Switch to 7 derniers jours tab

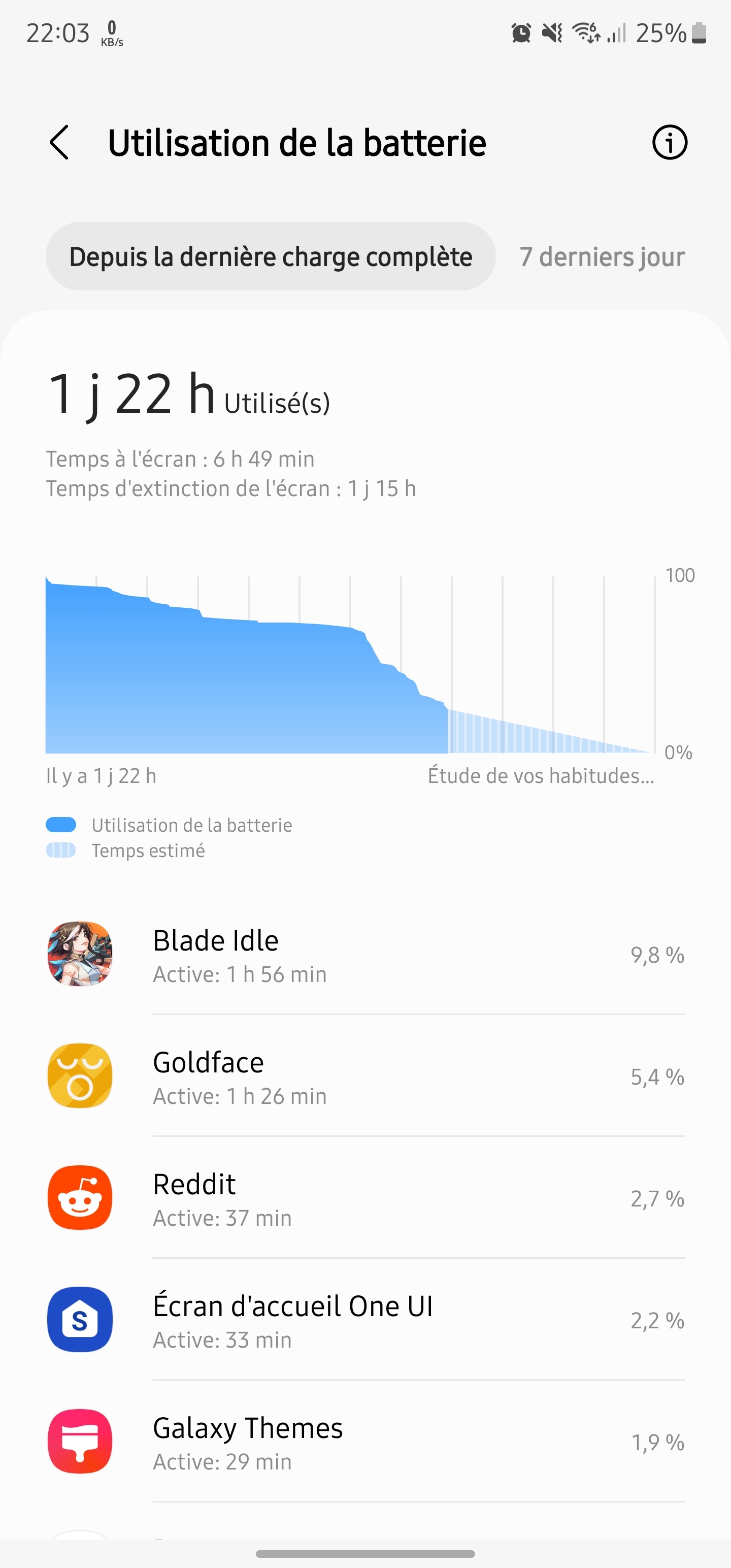coord(602,256)
